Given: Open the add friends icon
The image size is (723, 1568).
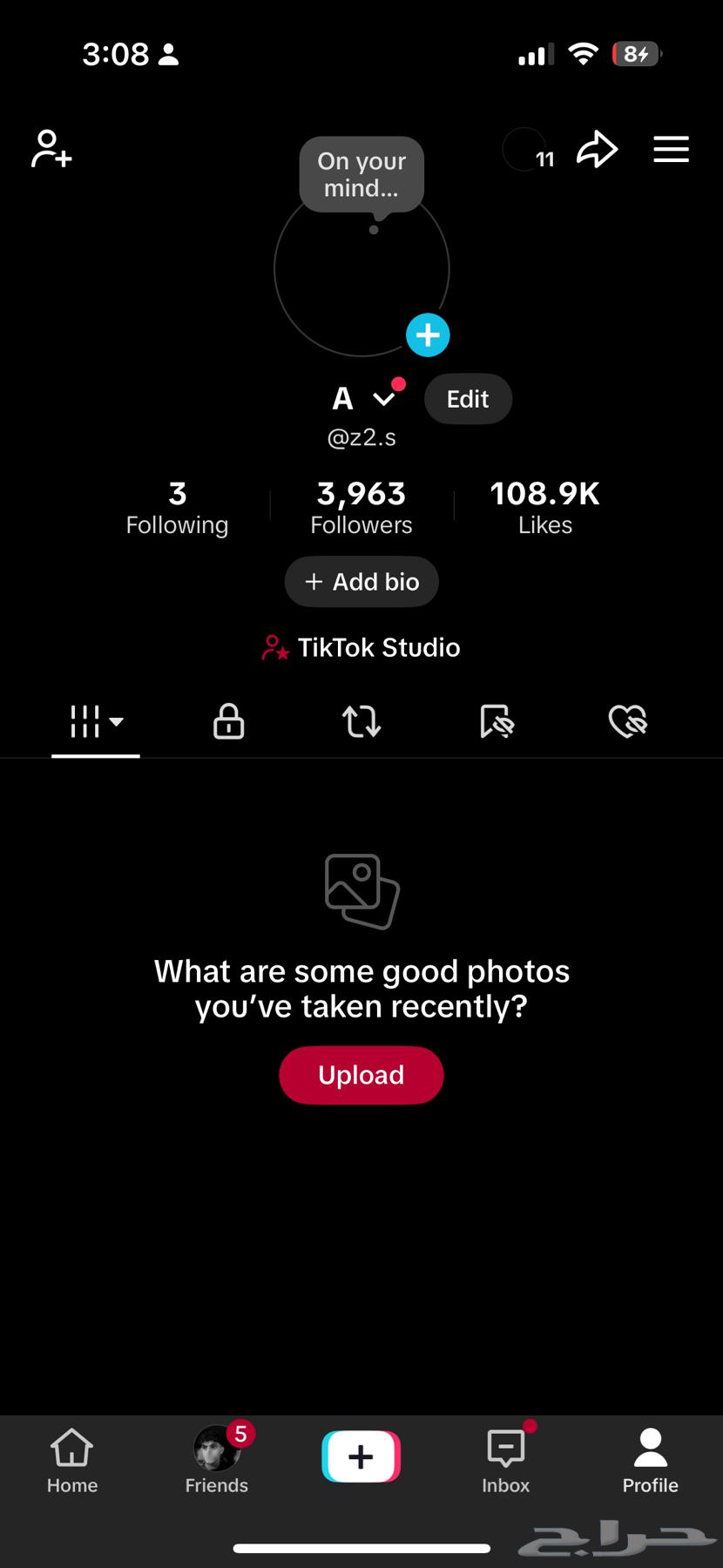Looking at the screenshot, I should [x=51, y=149].
